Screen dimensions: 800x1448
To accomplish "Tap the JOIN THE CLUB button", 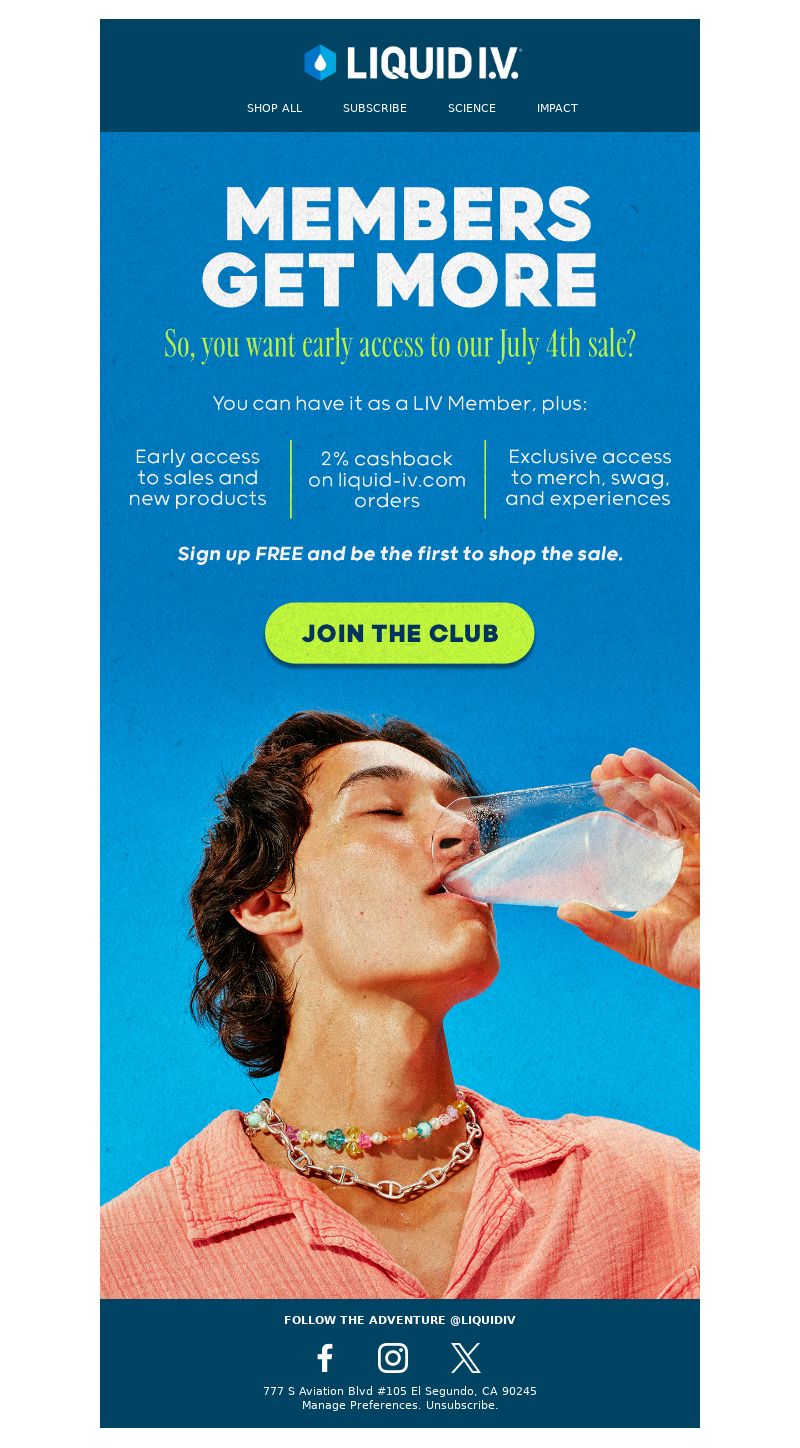I will coord(400,633).
